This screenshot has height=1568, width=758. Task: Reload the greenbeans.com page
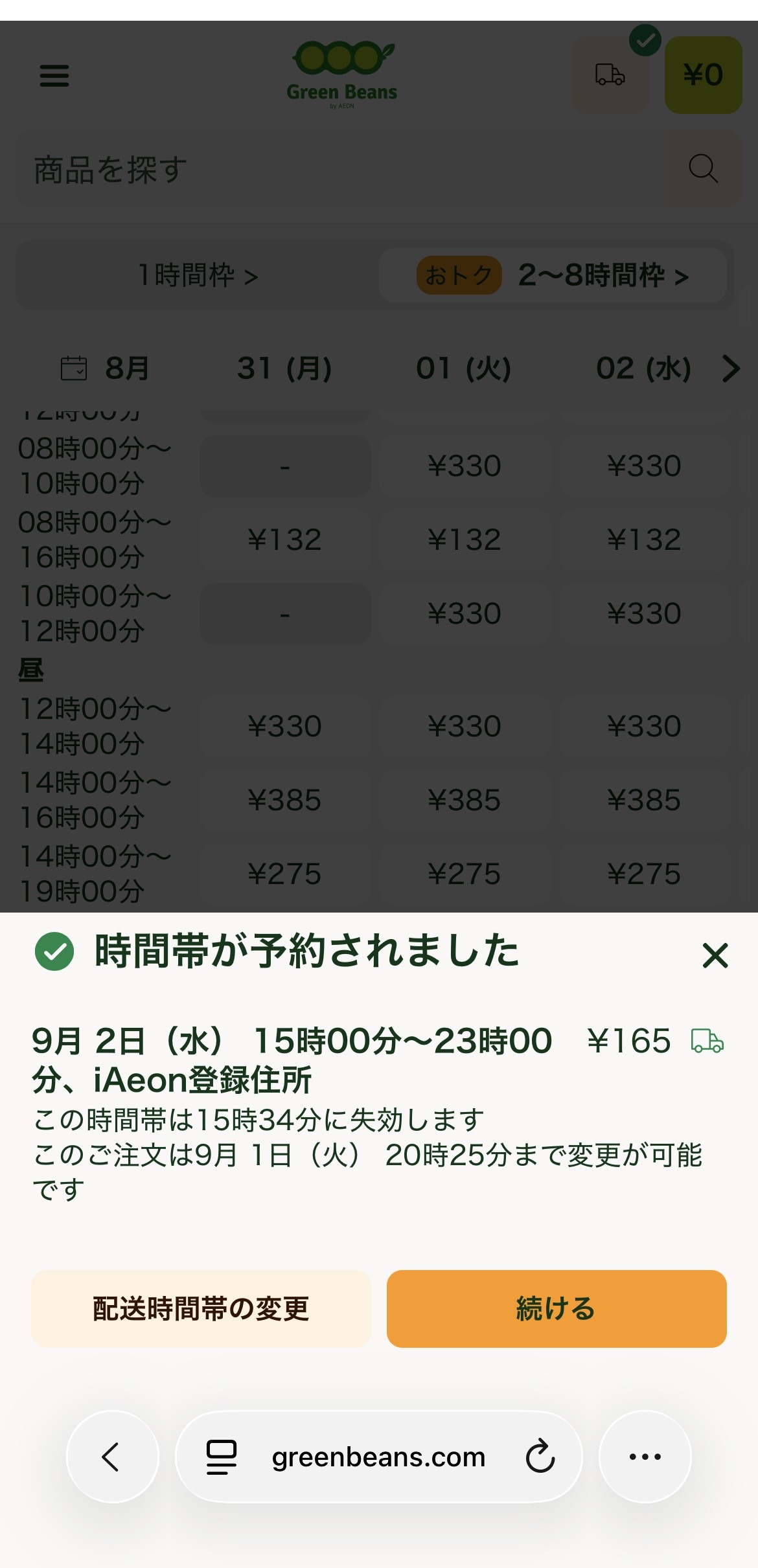540,1457
